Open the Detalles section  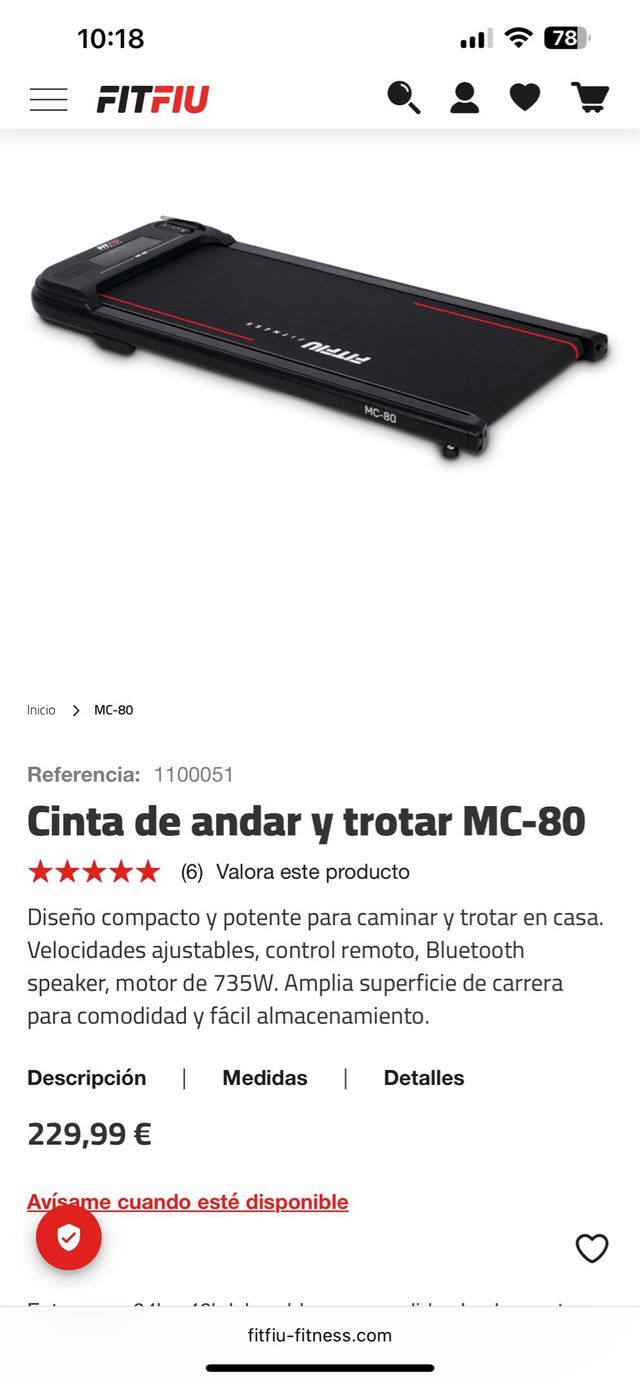pyautogui.click(x=424, y=1078)
